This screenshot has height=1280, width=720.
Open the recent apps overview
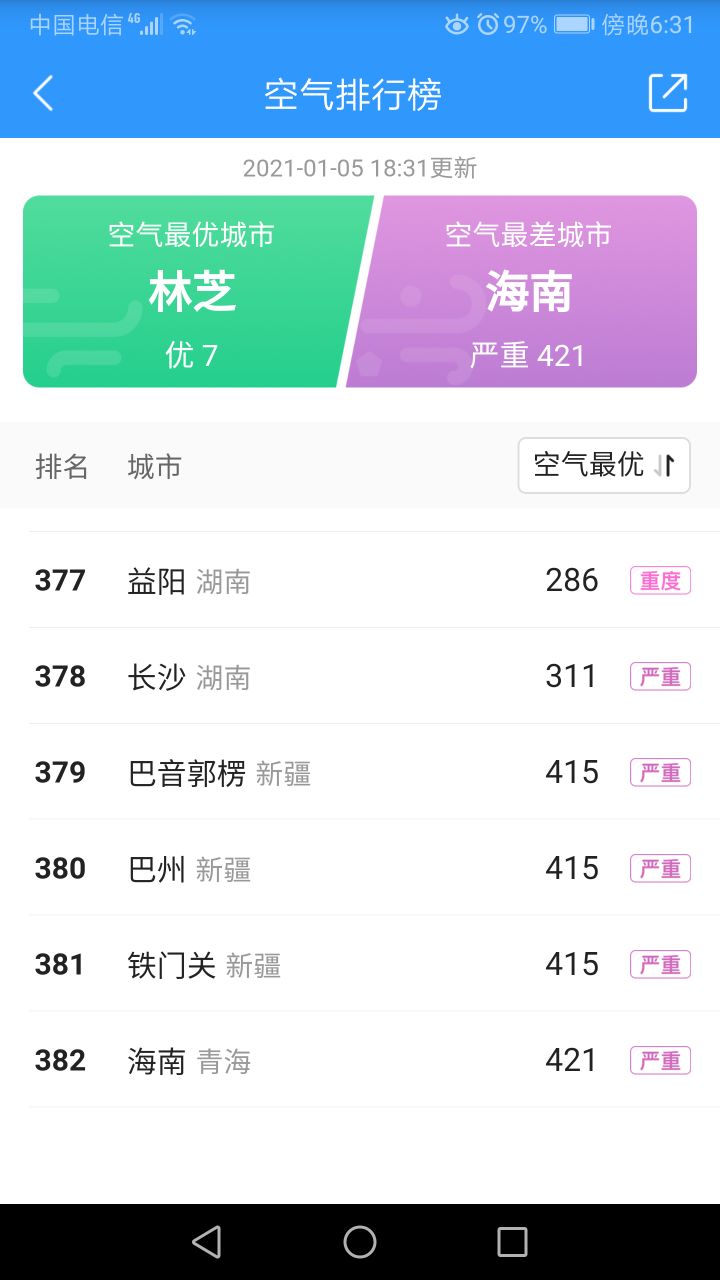512,1242
